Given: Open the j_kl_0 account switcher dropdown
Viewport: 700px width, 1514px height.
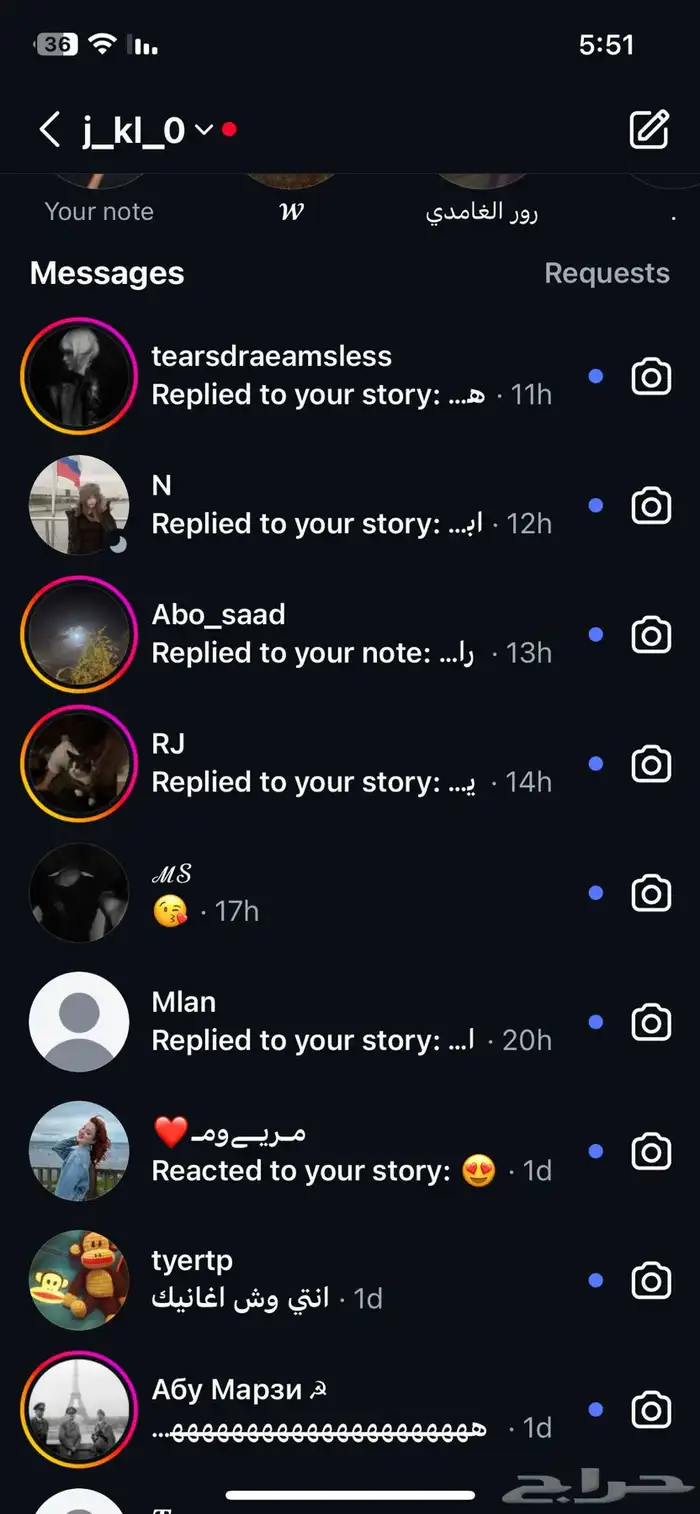Looking at the screenshot, I should [203, 130].
